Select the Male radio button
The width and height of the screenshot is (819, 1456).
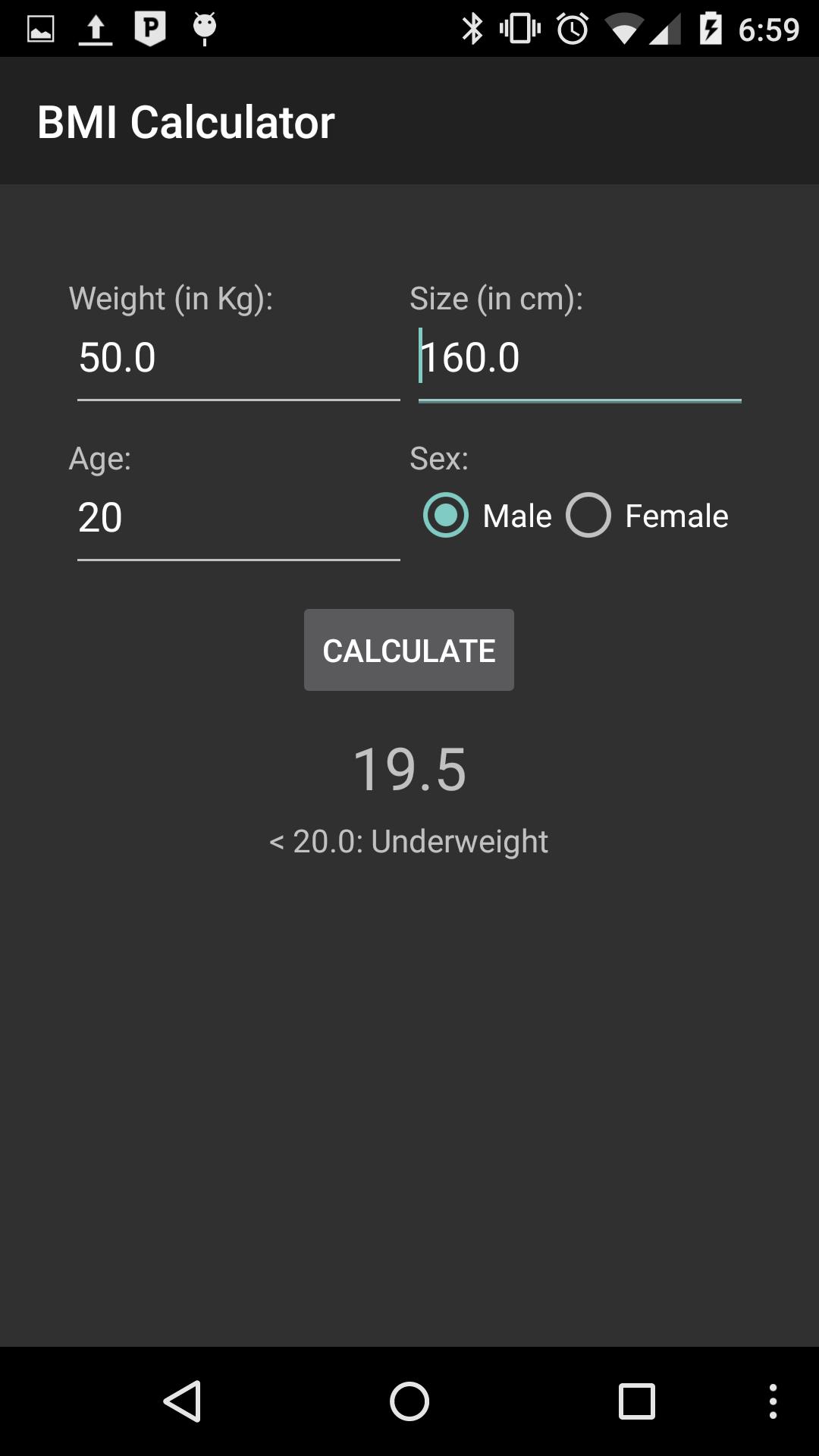click(446, 515)
